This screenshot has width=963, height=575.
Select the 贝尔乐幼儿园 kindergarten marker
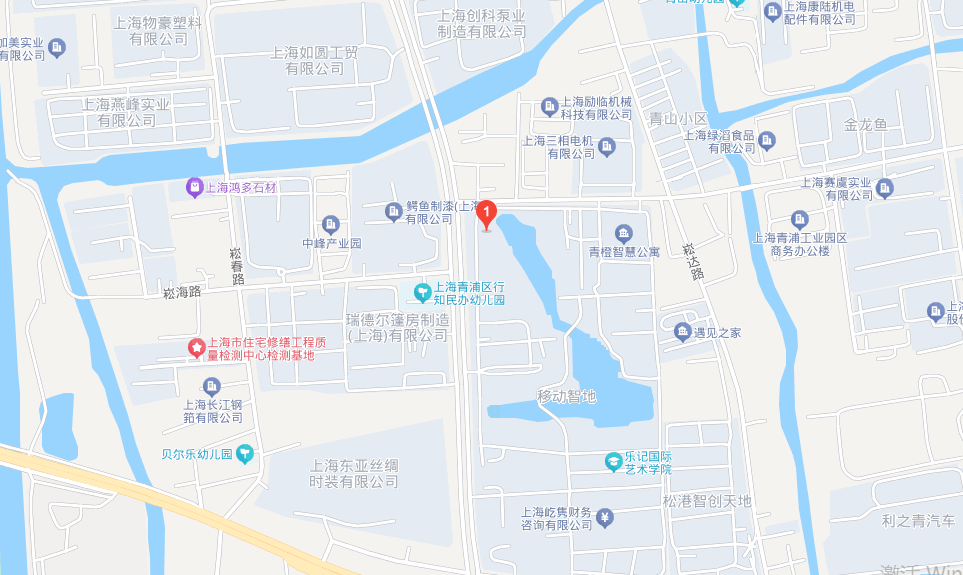click(245, 454)
